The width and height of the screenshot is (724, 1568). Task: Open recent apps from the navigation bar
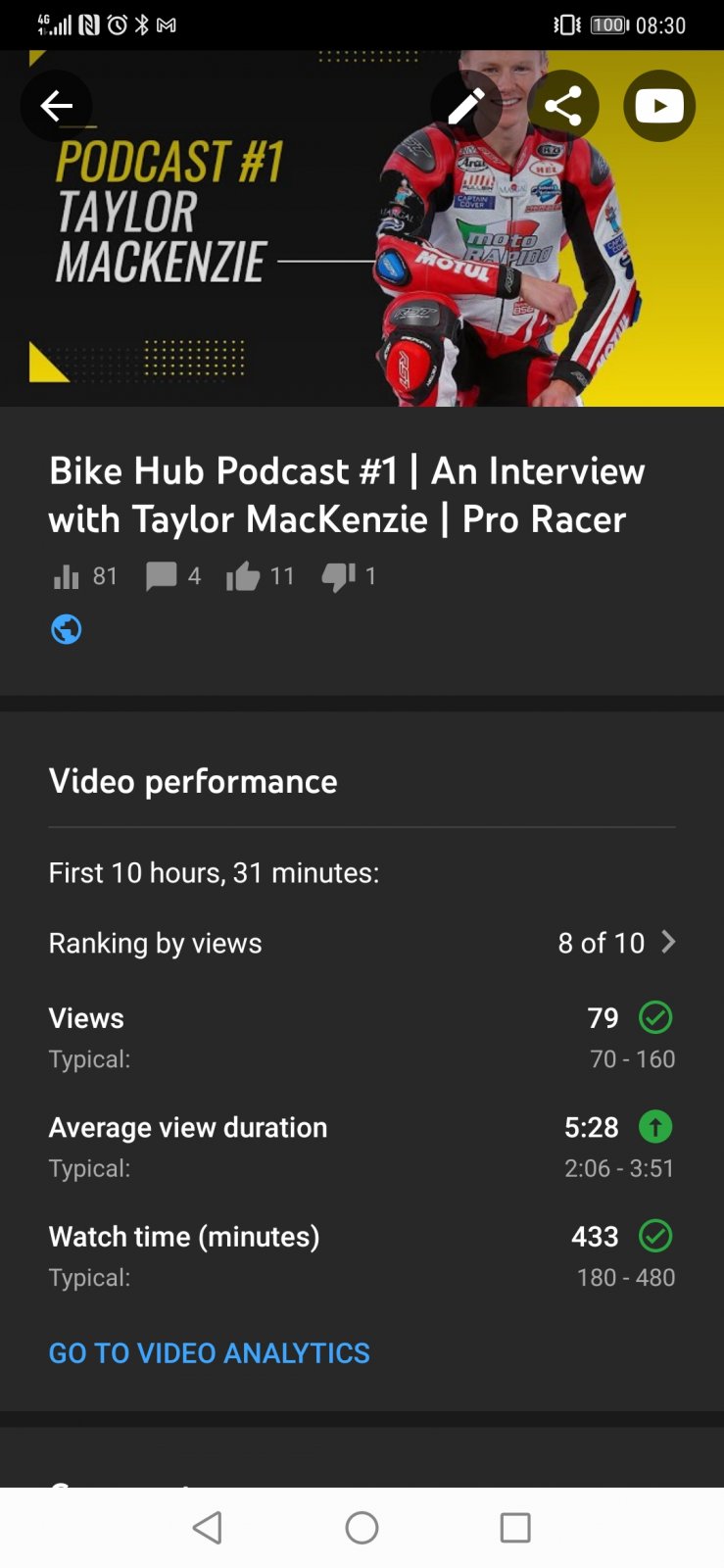[515, 1527]
